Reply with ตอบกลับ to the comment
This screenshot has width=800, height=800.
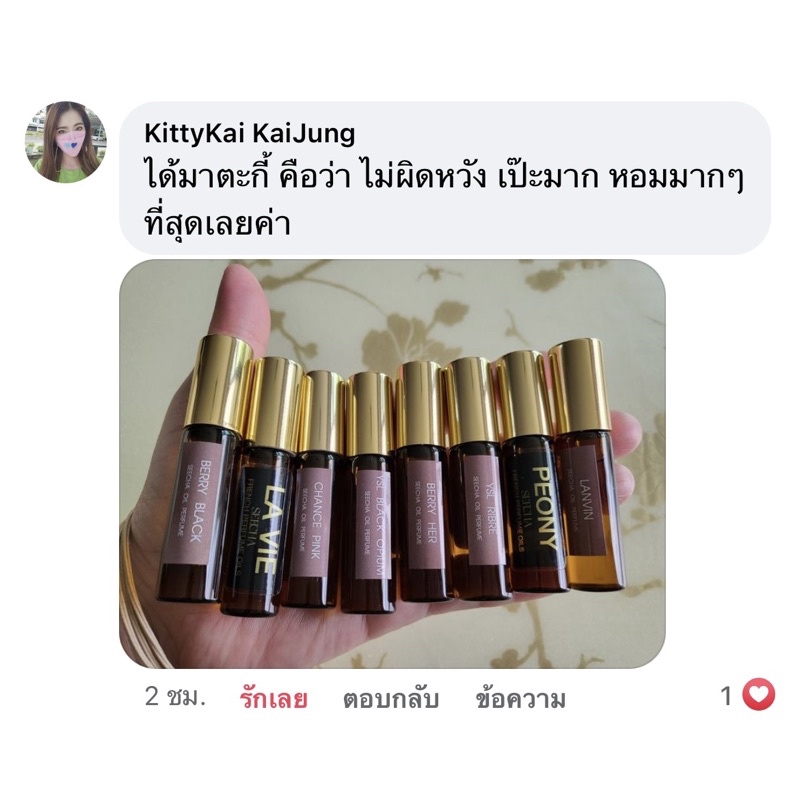[x=390, y=698]
